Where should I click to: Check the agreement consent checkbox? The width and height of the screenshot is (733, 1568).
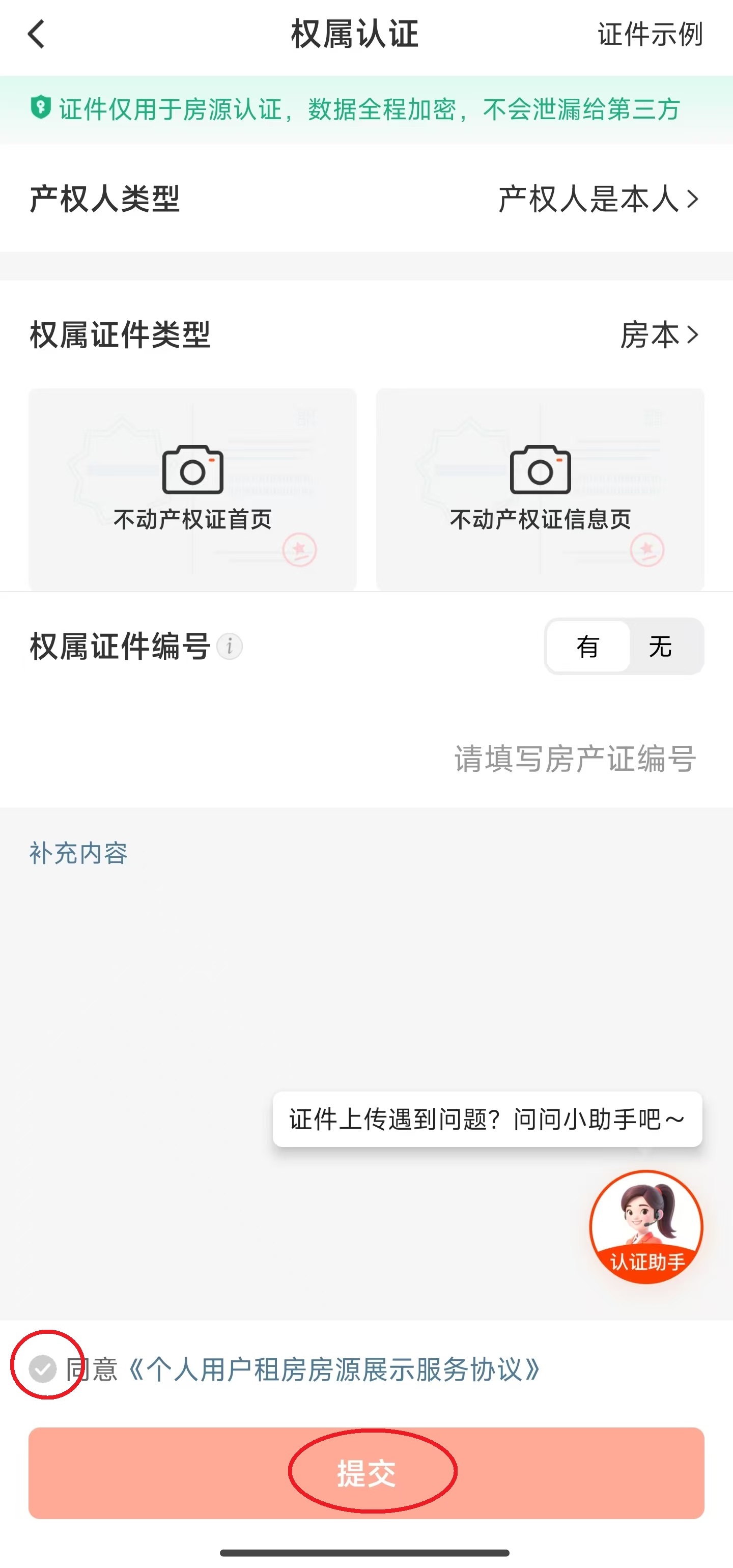(43, 1369)
